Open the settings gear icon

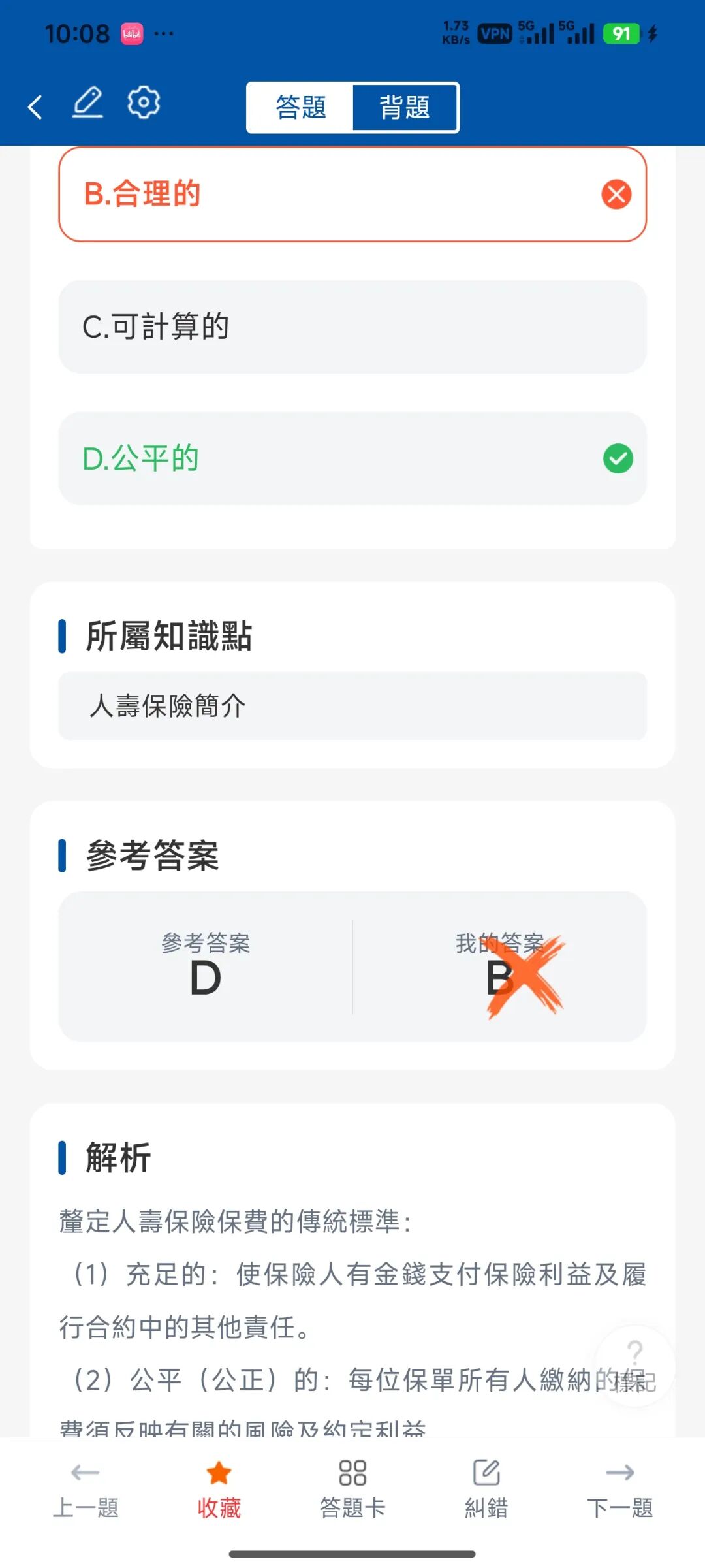(x=144, y=103)
